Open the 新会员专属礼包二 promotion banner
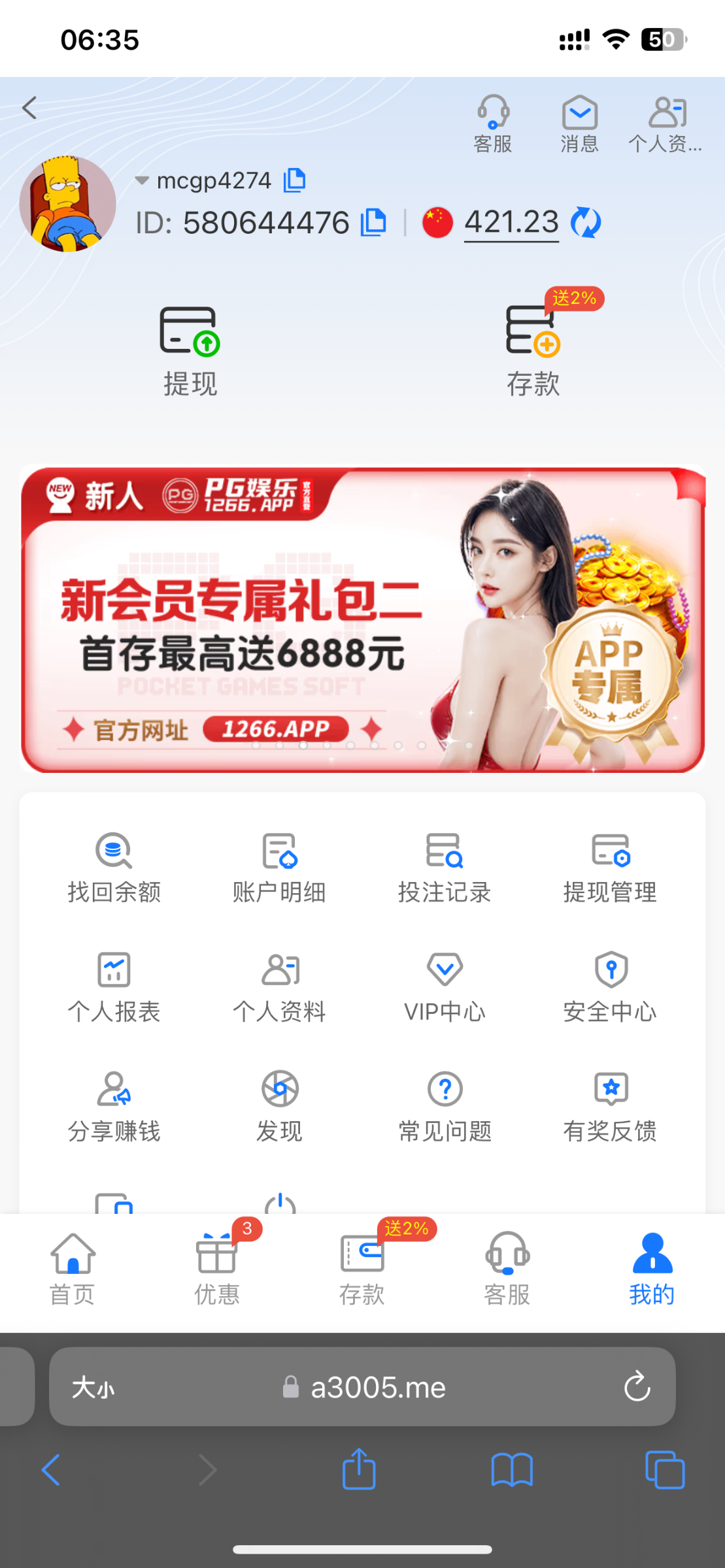 [362, 619]
